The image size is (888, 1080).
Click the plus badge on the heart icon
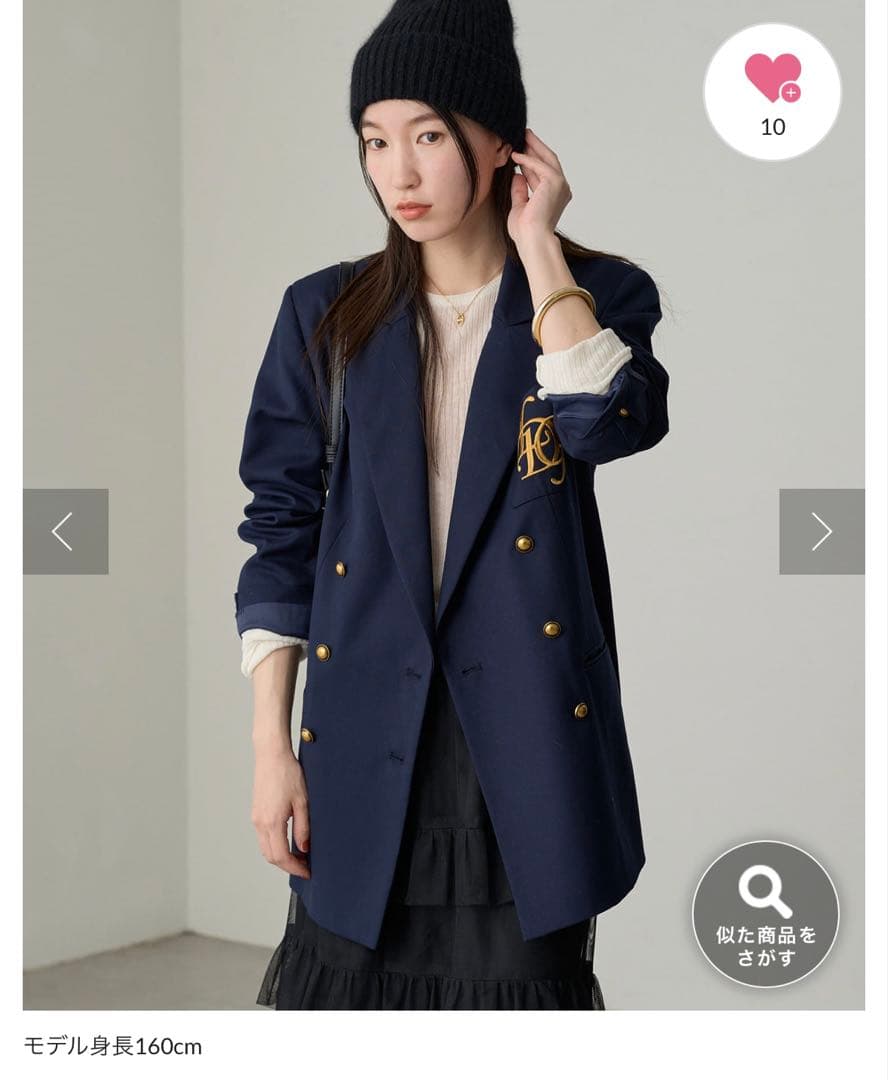tap(790, 90)
